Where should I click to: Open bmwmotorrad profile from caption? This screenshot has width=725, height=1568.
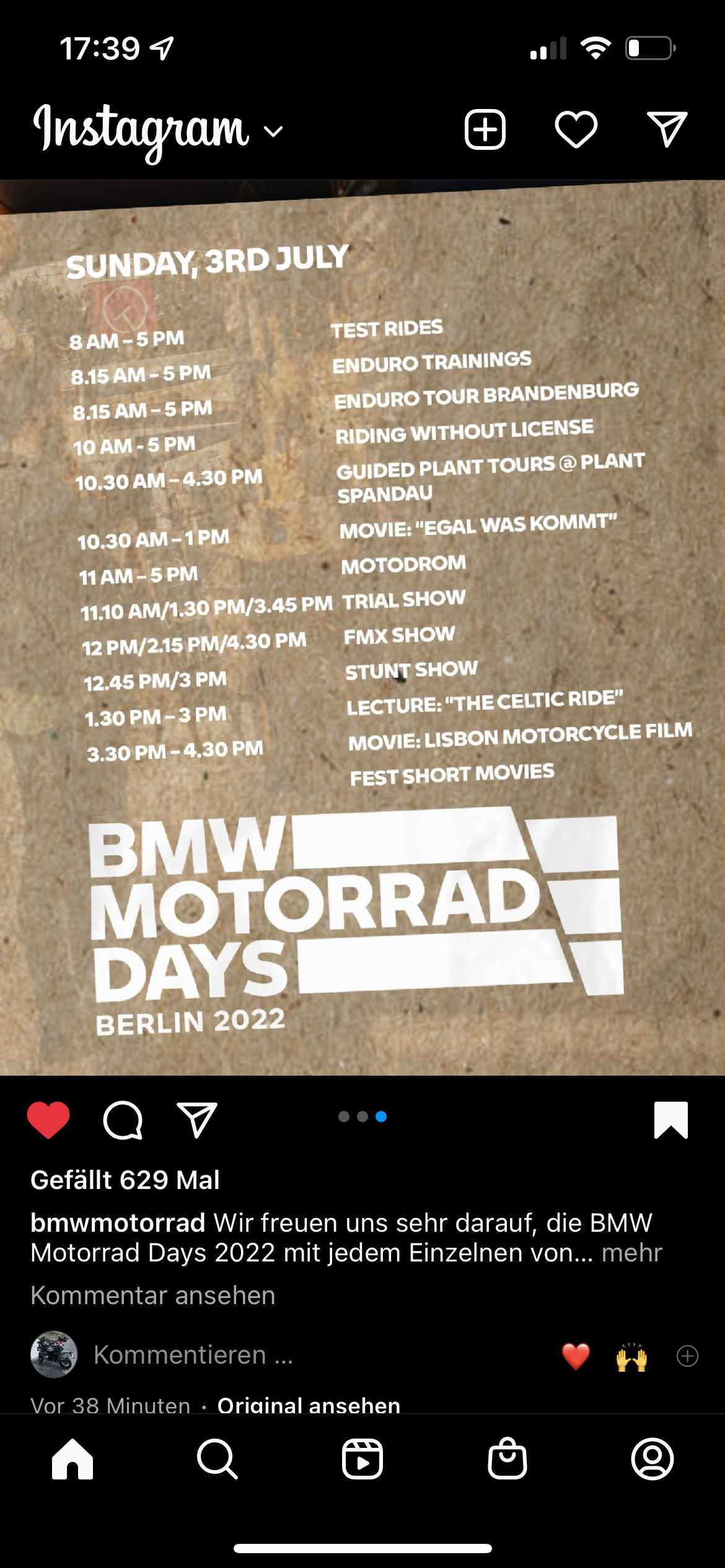click(x=118, y=1222)
